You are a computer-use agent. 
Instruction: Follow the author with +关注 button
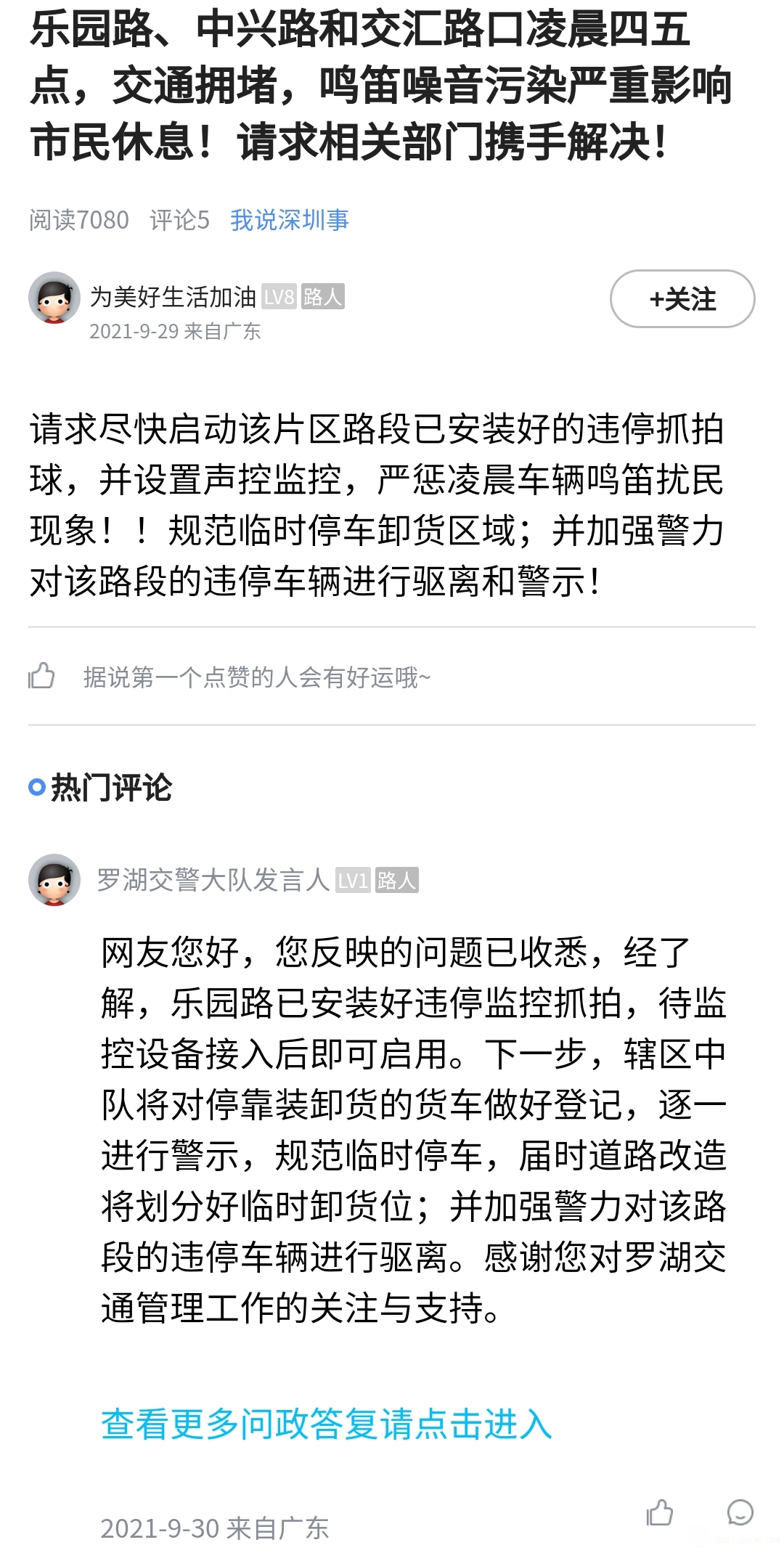[x=682, y=299]
